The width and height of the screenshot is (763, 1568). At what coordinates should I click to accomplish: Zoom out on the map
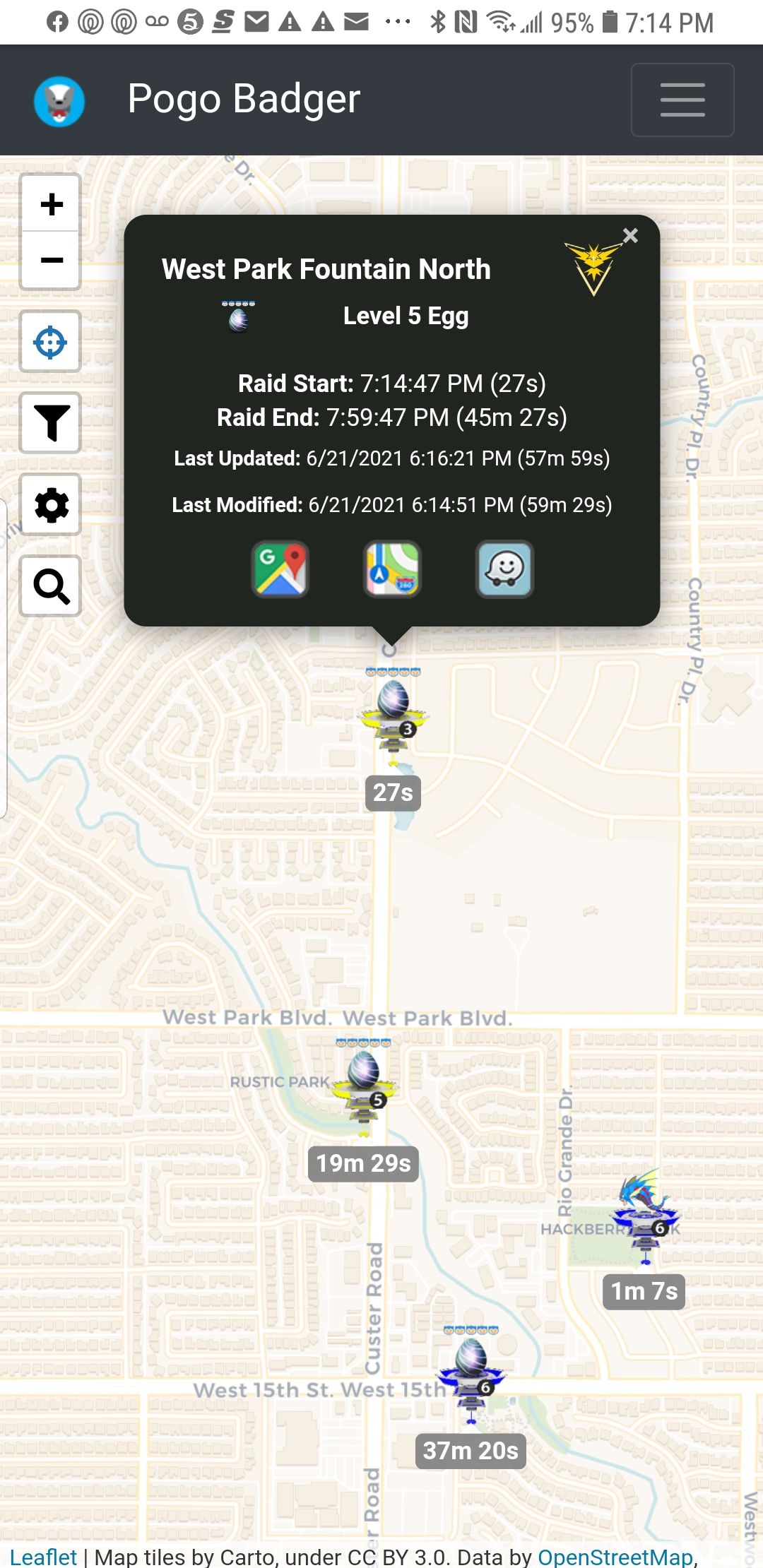(51, 260)
